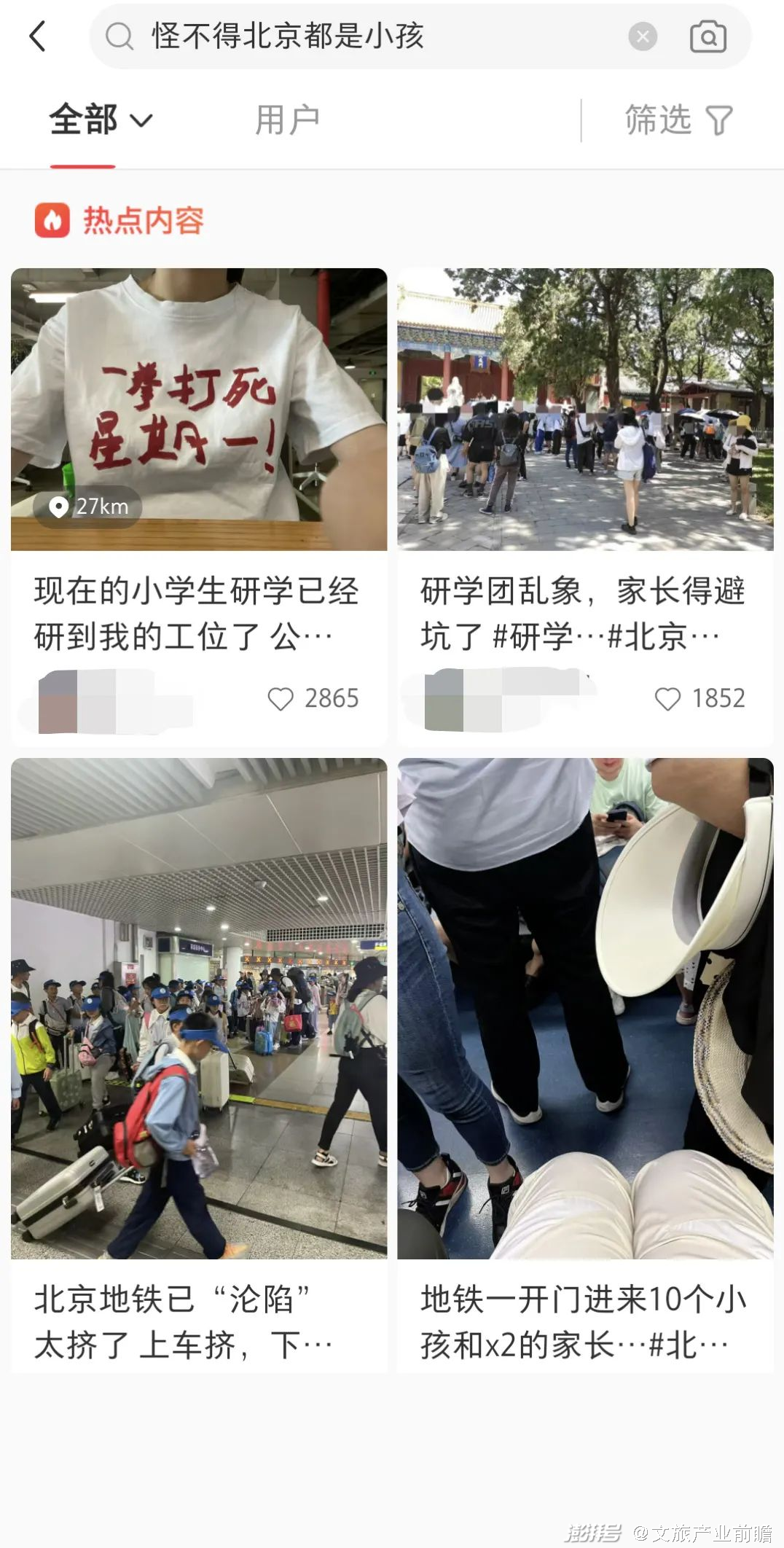Like the post with 1852 likes
This screenshot has height=1548, width=784.
pyautogui.click(x=667, y=699)
